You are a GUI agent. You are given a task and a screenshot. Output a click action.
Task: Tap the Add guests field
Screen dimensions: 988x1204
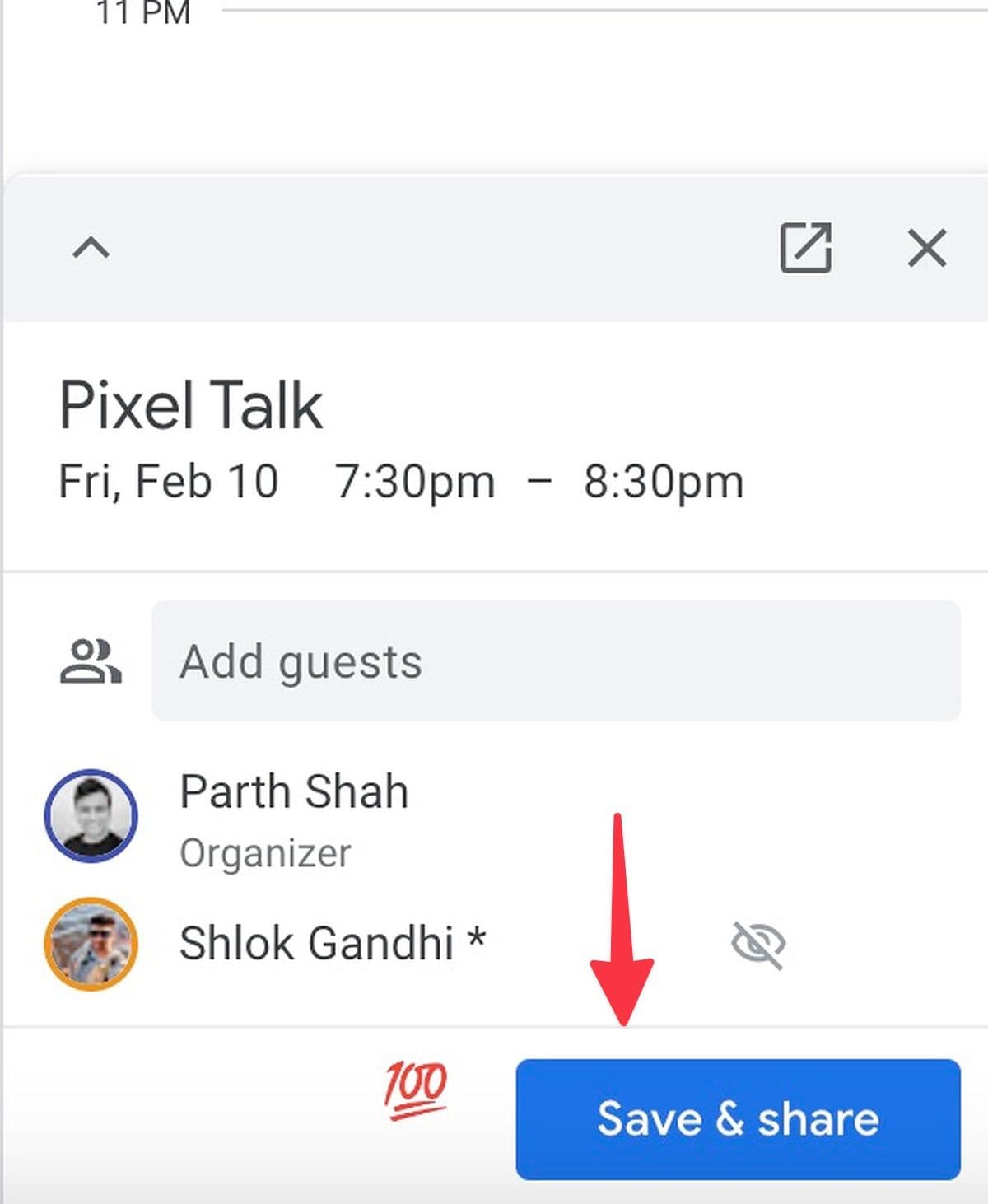click(556, 661)
